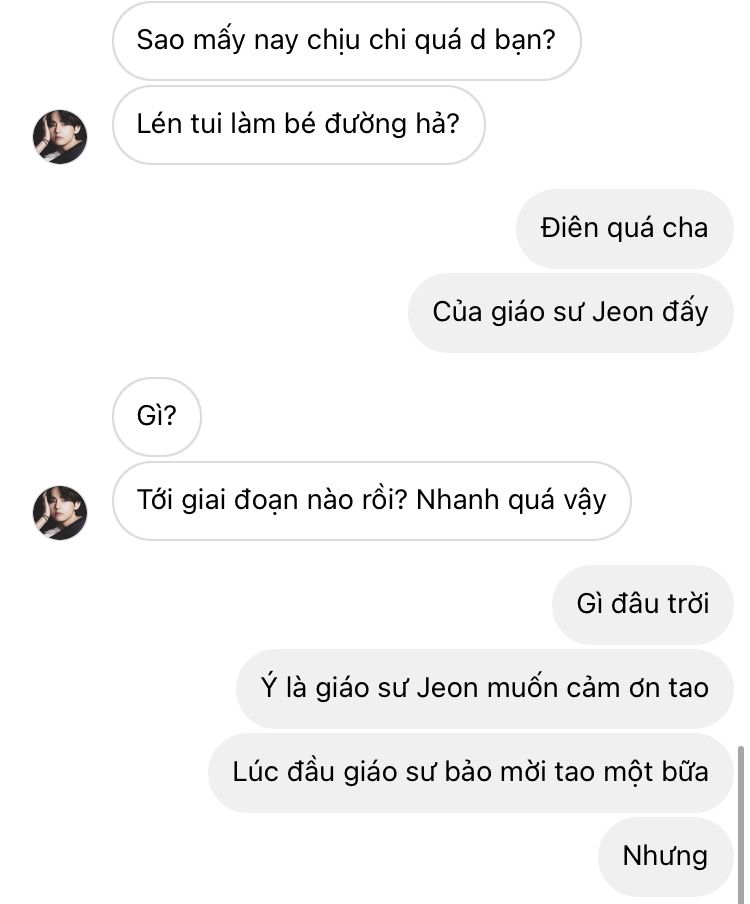Open sender's avatar beside "Lén tui làm bé đường hả?"
The image size is (750, 904).
60,137
